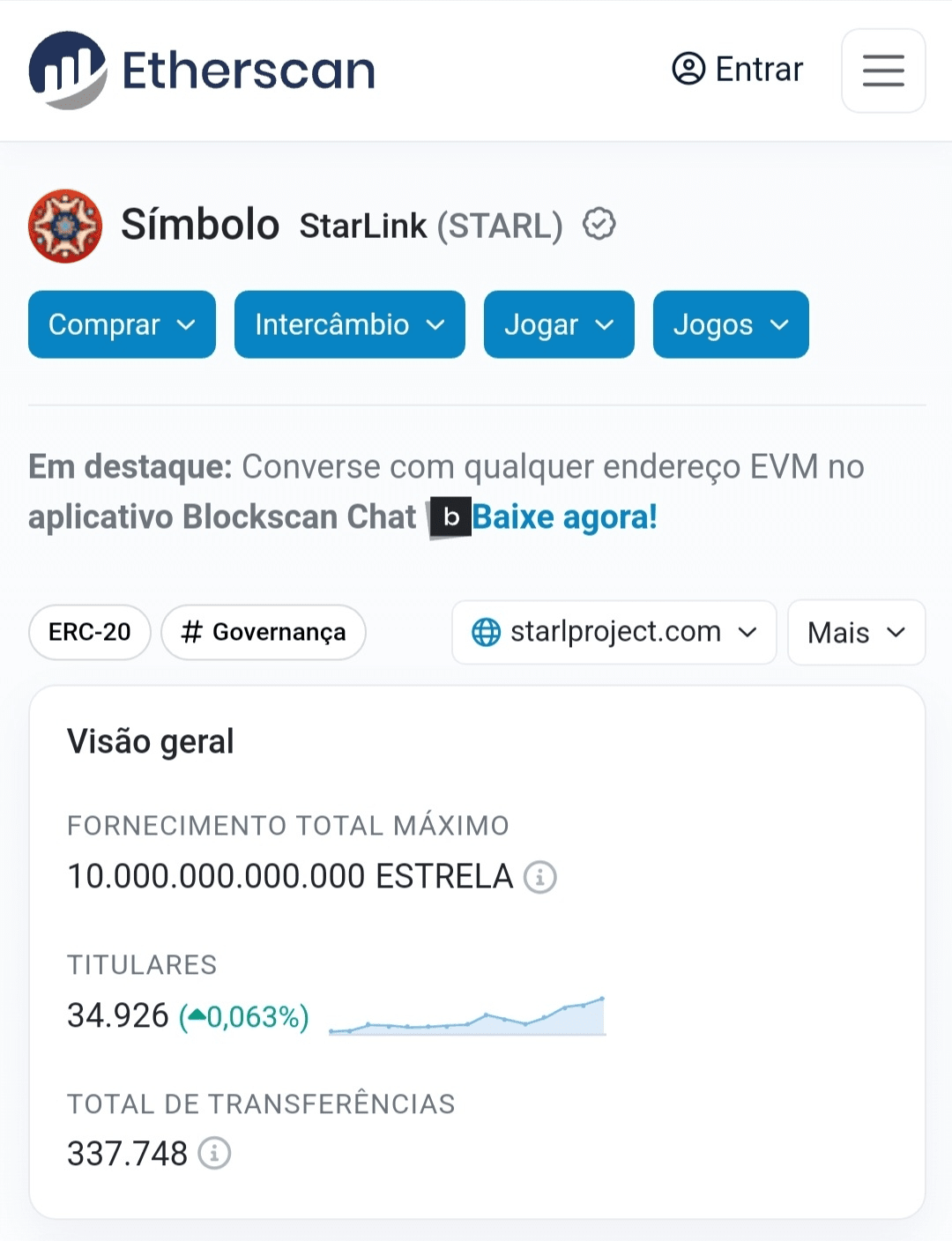Show info about the maximum total supply
The width and height of the screenshot is (952, 1241).
(540, 877)
